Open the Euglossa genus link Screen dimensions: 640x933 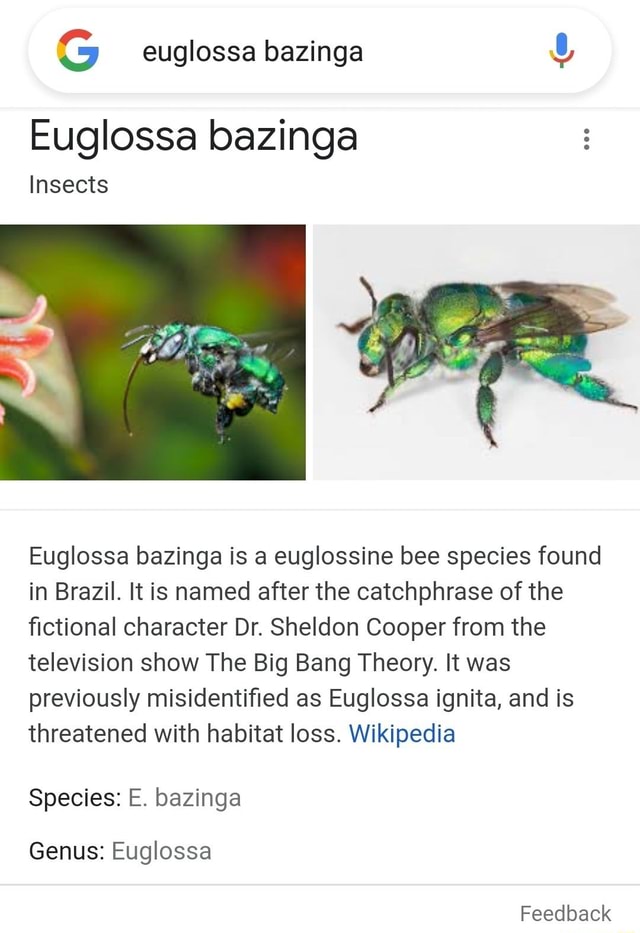161,851
